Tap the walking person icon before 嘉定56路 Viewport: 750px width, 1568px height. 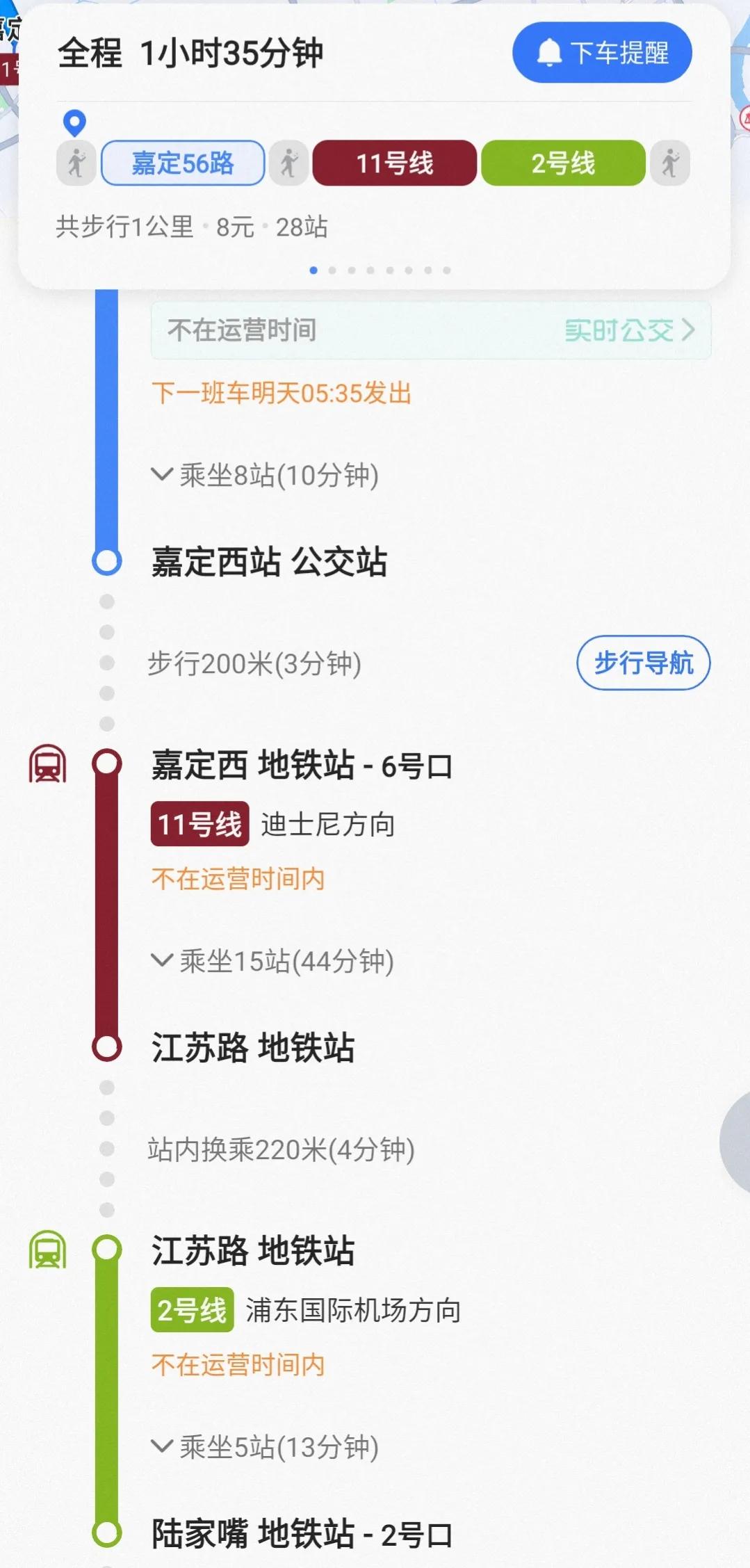tap(76, 163)
